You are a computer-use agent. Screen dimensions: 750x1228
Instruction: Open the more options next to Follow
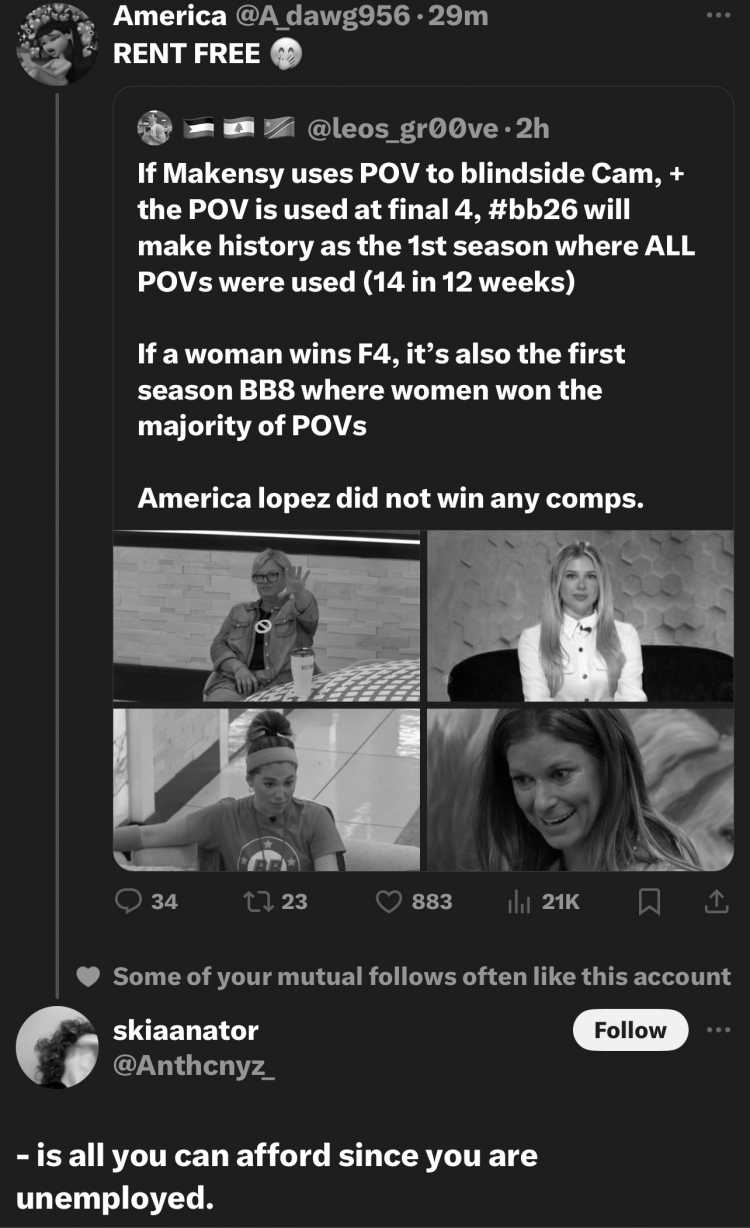coord(718,1030)
